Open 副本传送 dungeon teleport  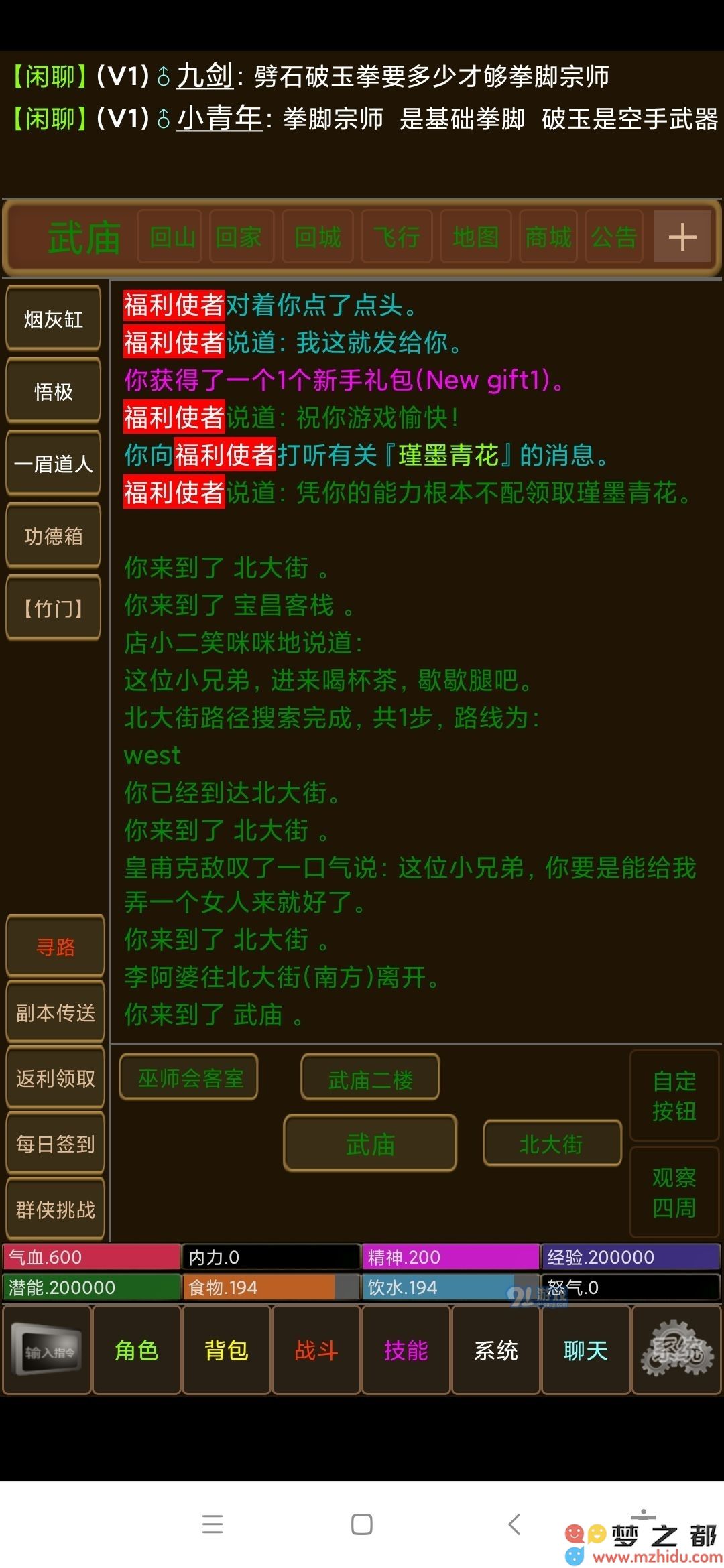(56, 1013)
